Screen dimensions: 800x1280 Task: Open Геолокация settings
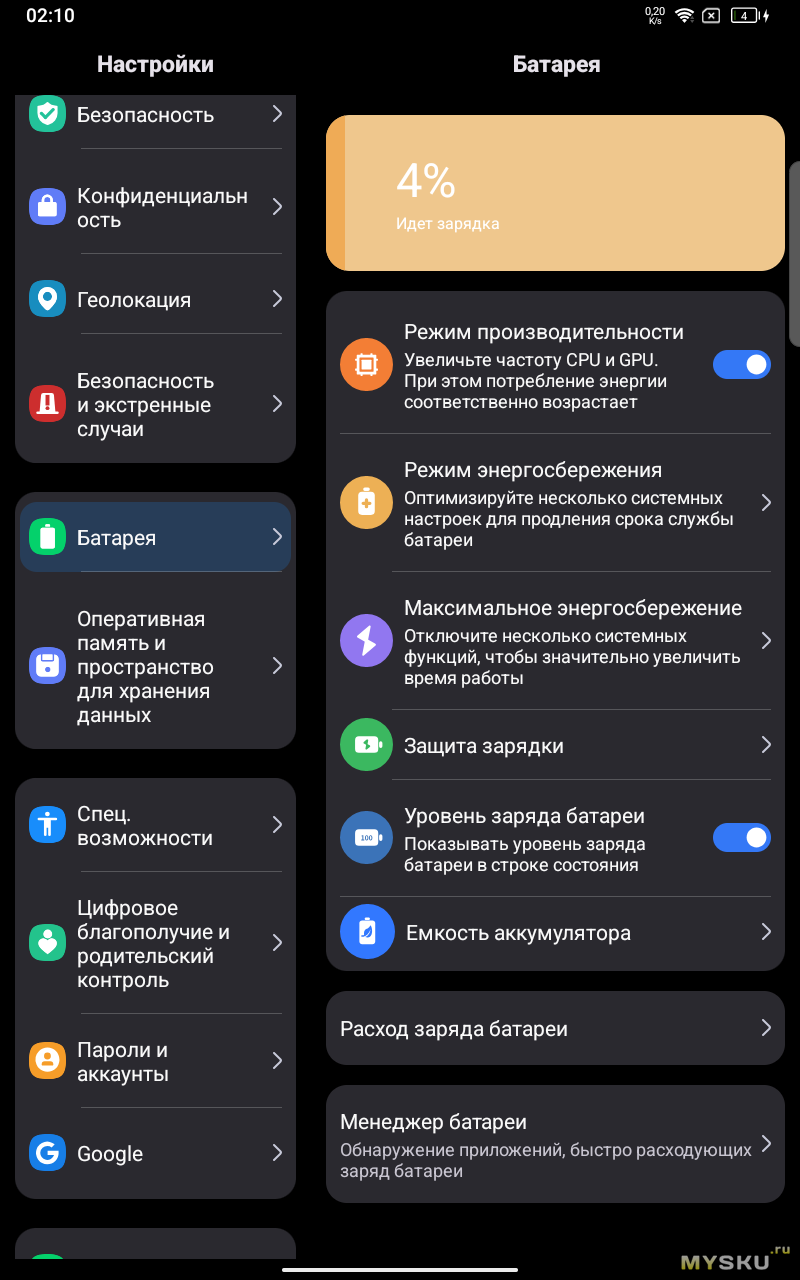click(x=155, y=299)
